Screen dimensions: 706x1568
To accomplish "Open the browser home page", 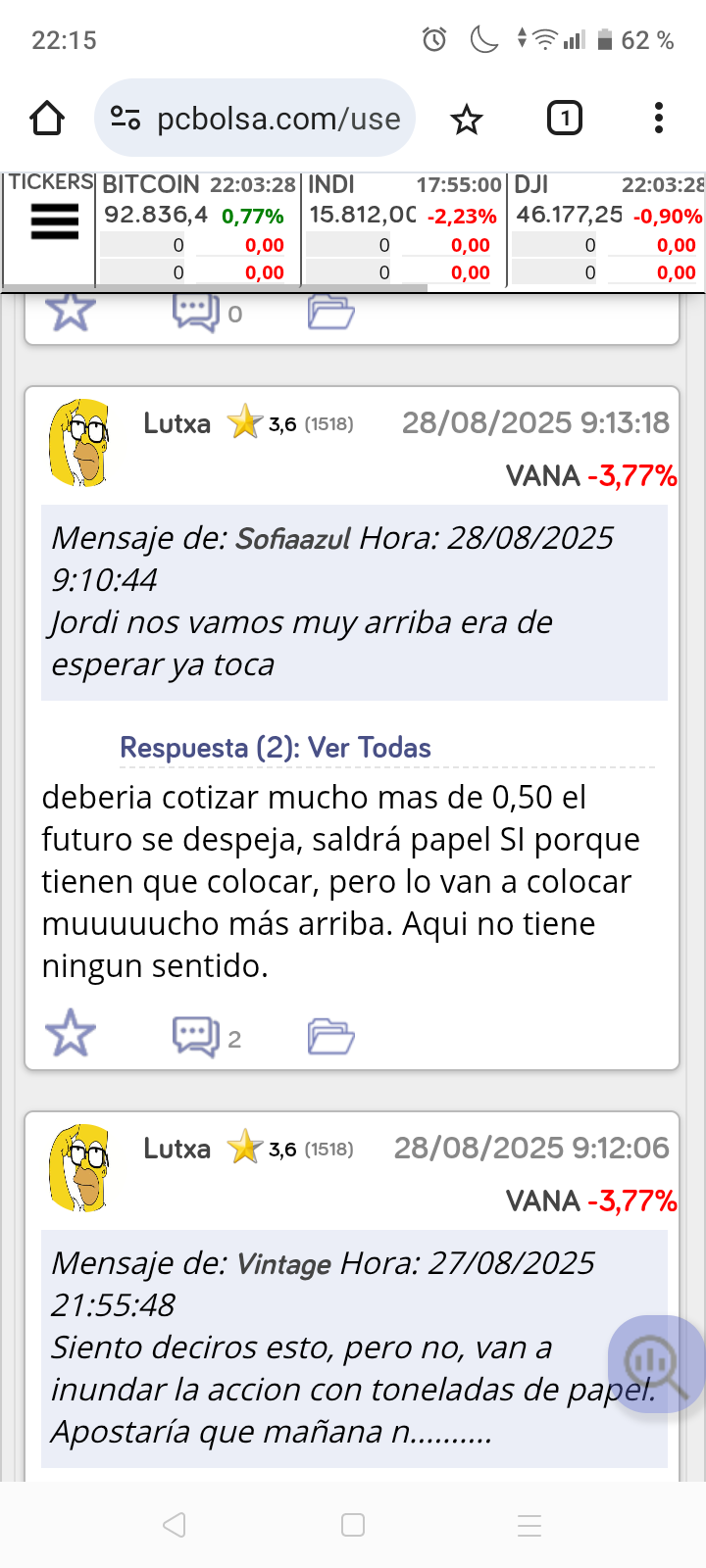I will coord(47,119).
